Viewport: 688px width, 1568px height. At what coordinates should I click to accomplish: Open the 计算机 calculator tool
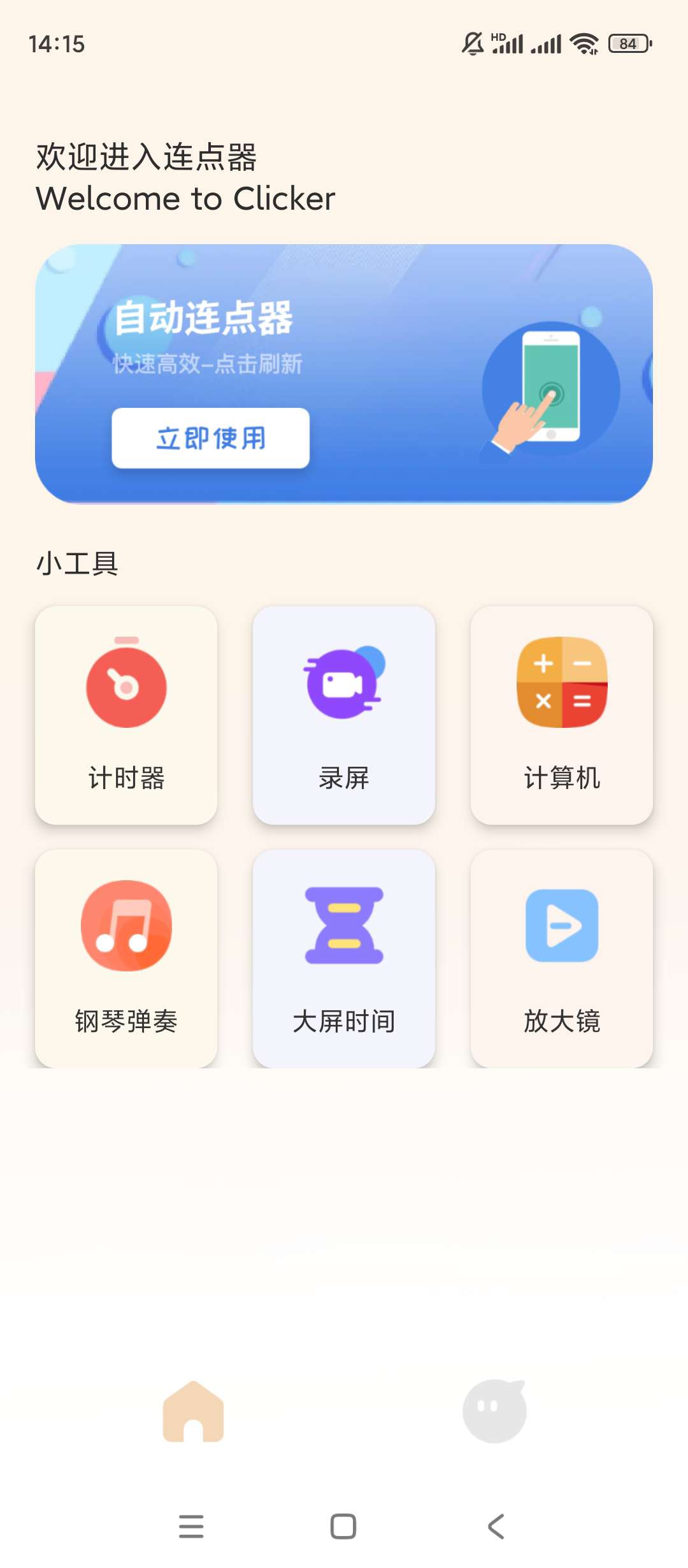[561, 715]
